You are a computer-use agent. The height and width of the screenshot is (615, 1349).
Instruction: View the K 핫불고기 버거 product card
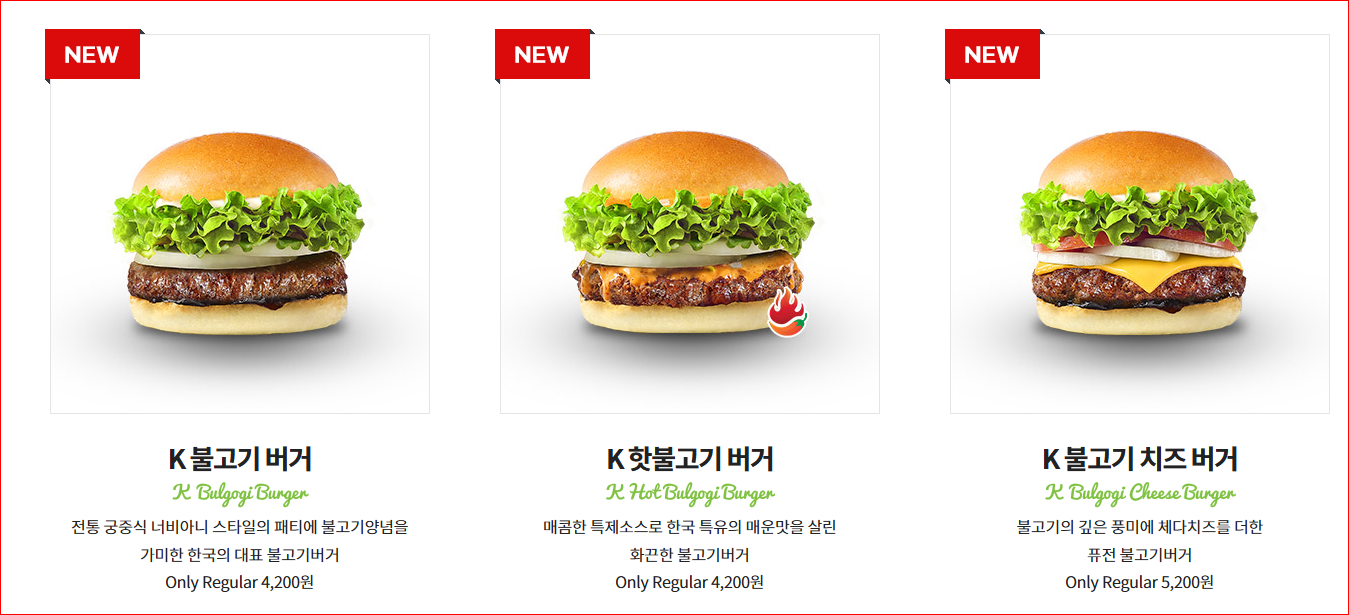(690, 225)
